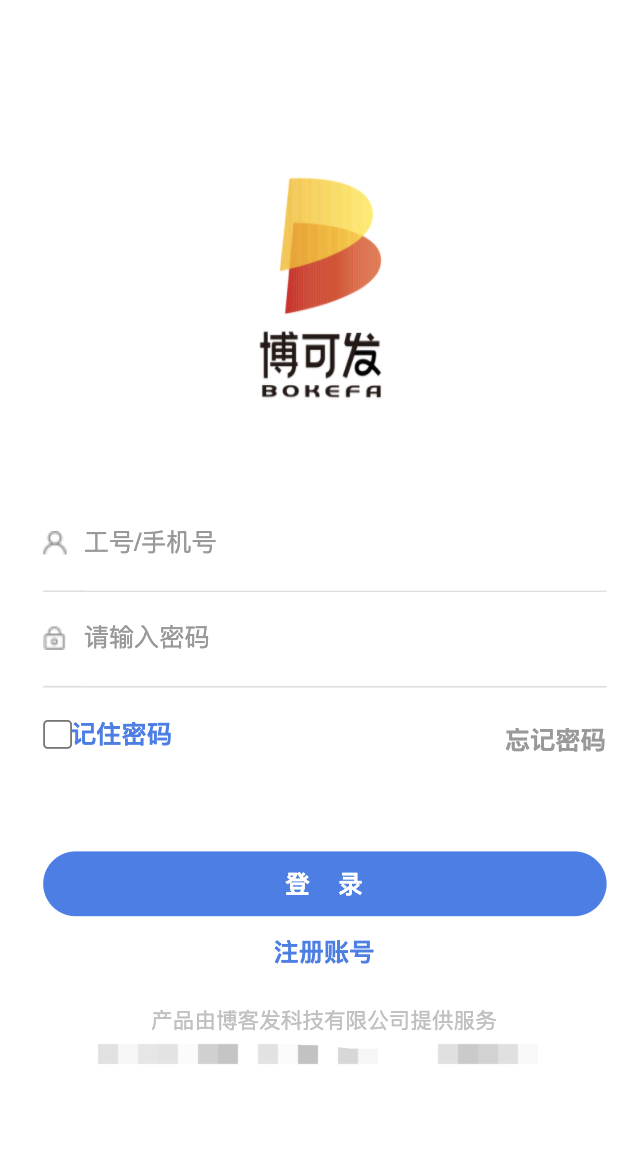Screen dimensions: 636x1152
Task: Tap the 工号/手机号 account field
Action: tap(340, 543)
